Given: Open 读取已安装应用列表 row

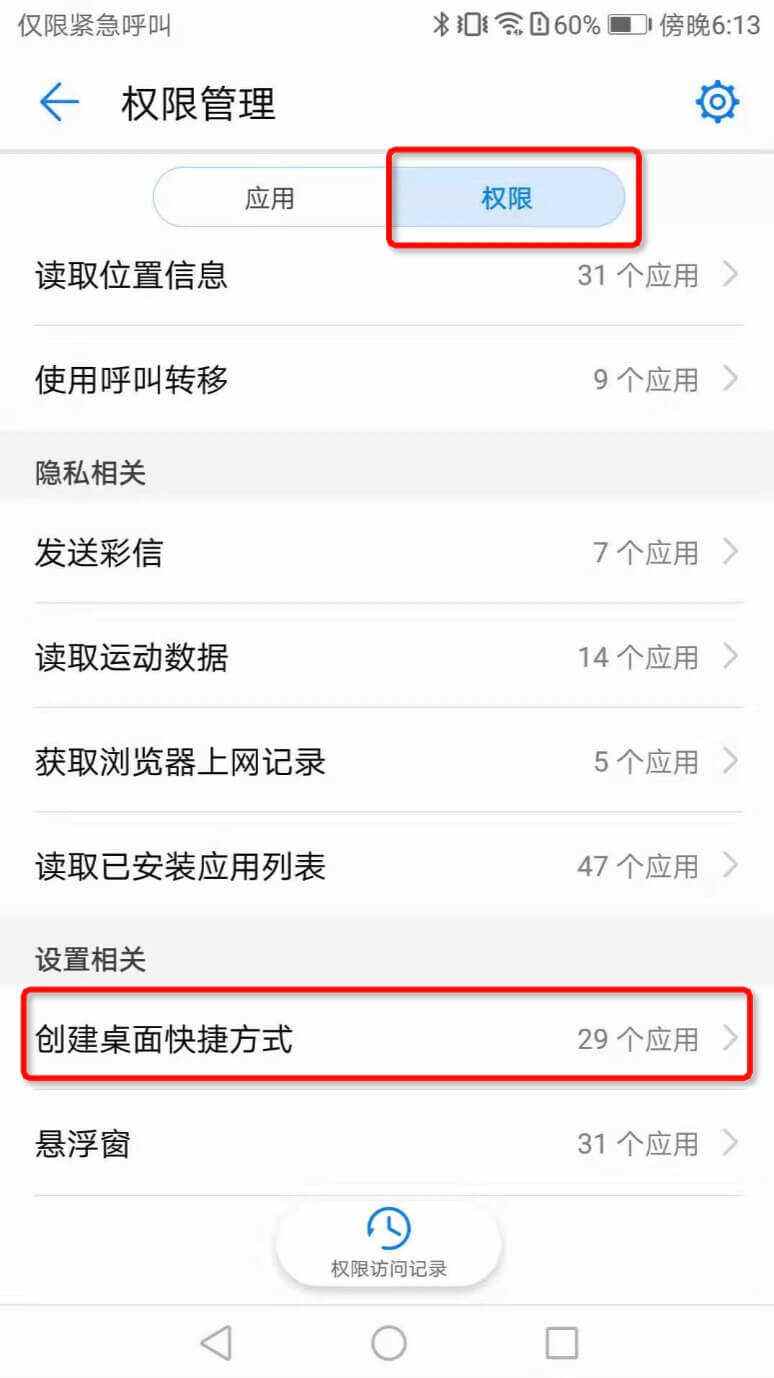Looking at the screenshot, I should point(387,866).
